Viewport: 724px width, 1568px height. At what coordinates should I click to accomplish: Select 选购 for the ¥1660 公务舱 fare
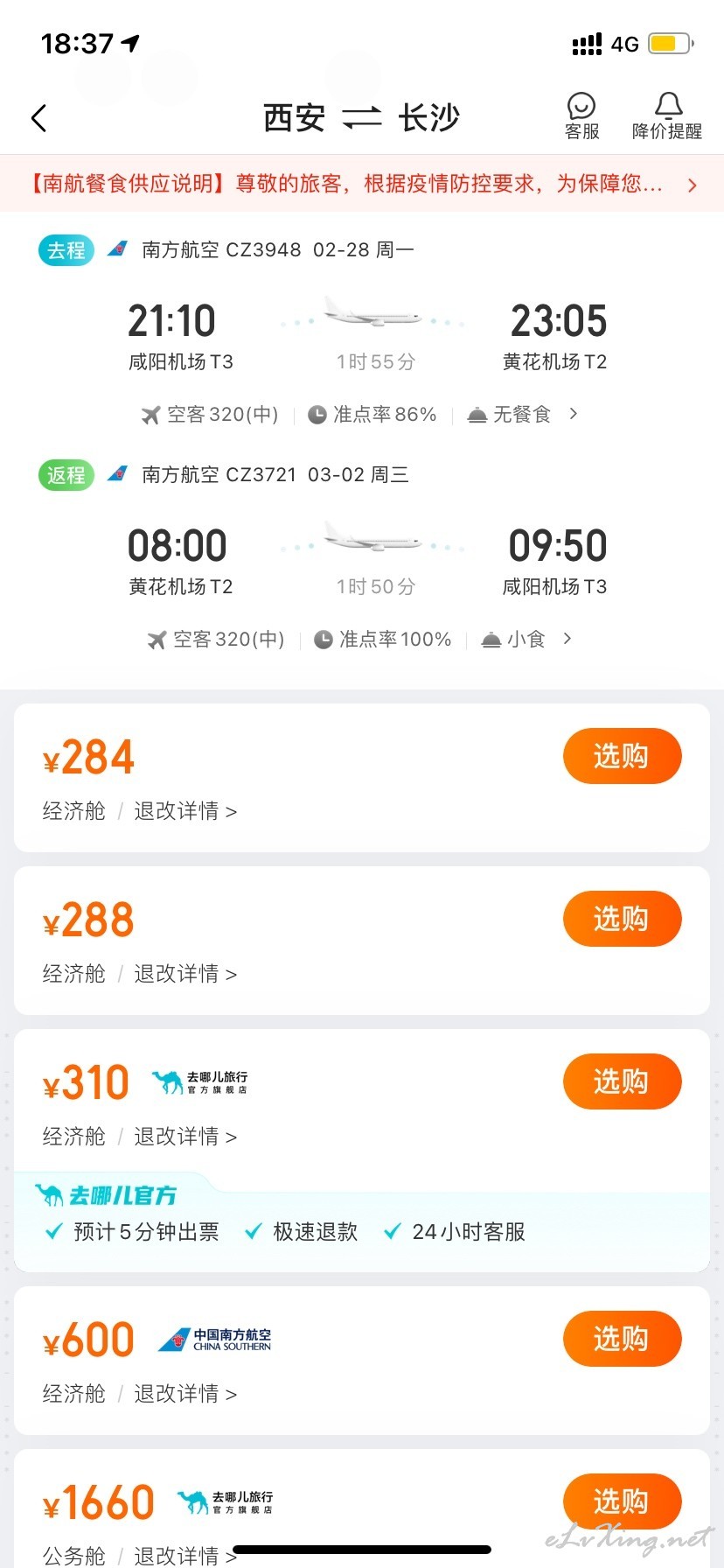(x=622, y=1501)
